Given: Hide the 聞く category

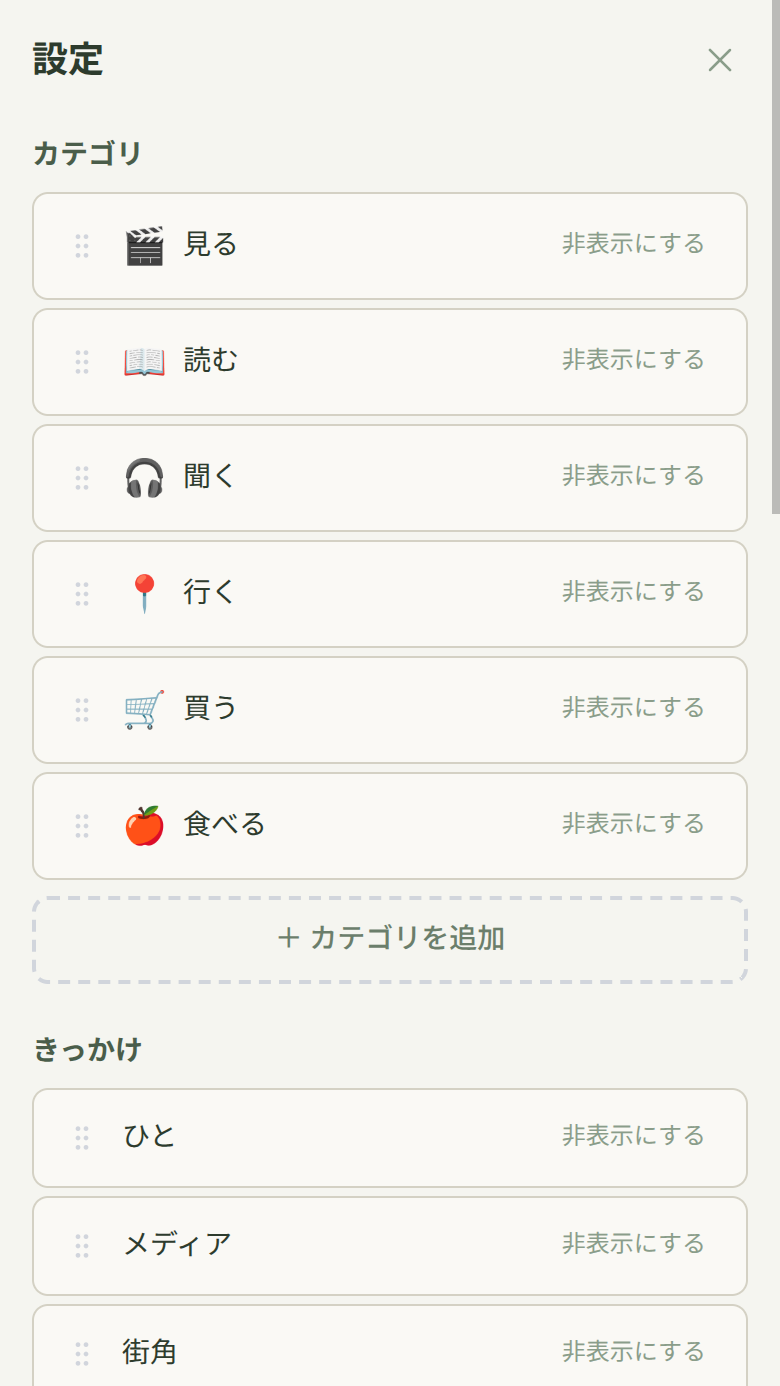Looking at the screenshot, I should coord(633,476).
